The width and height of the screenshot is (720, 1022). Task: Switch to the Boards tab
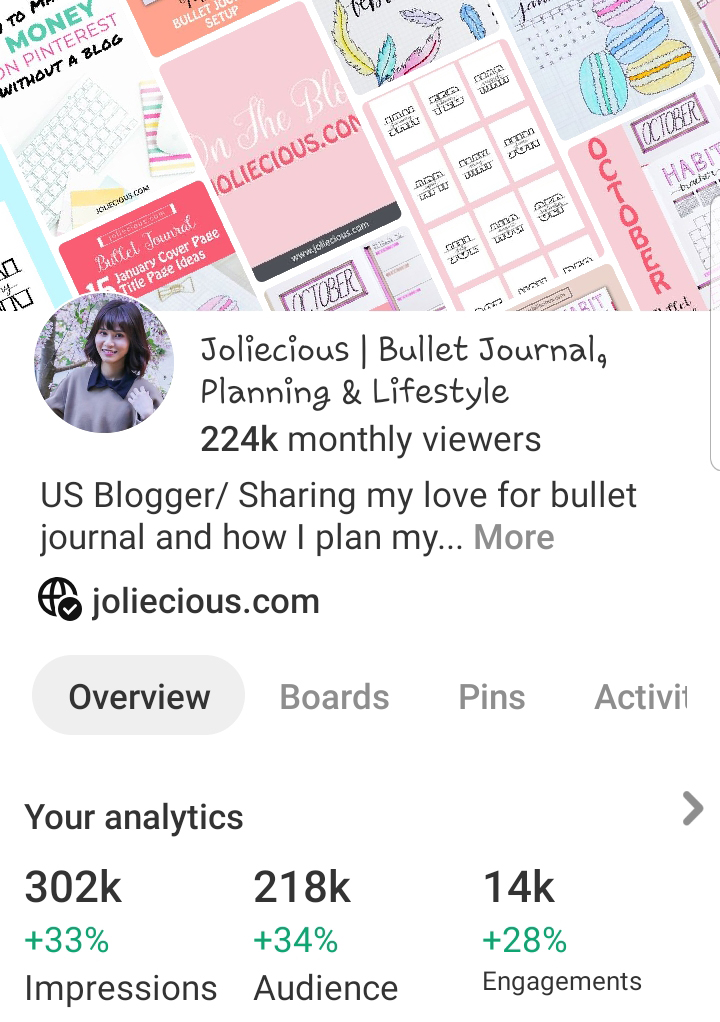(334, 697)
